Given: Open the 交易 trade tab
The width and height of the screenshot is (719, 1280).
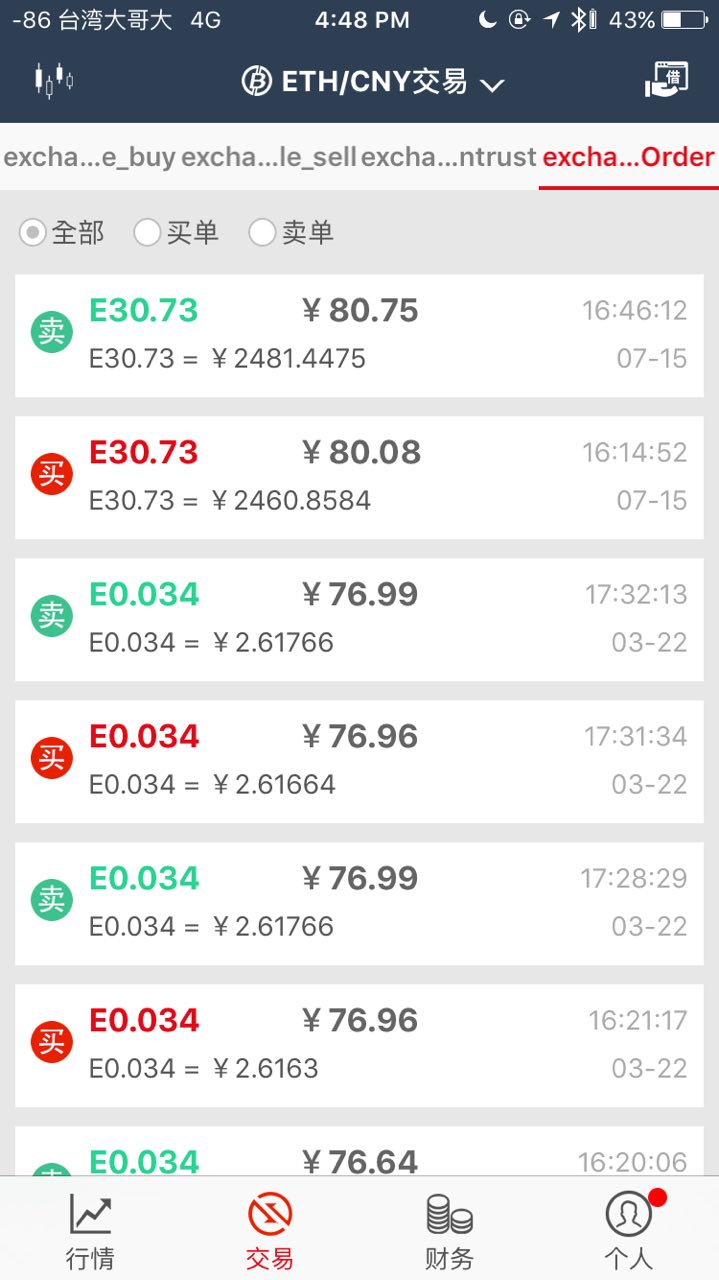Looking at the screenshot, I should tap(270, 1230).
